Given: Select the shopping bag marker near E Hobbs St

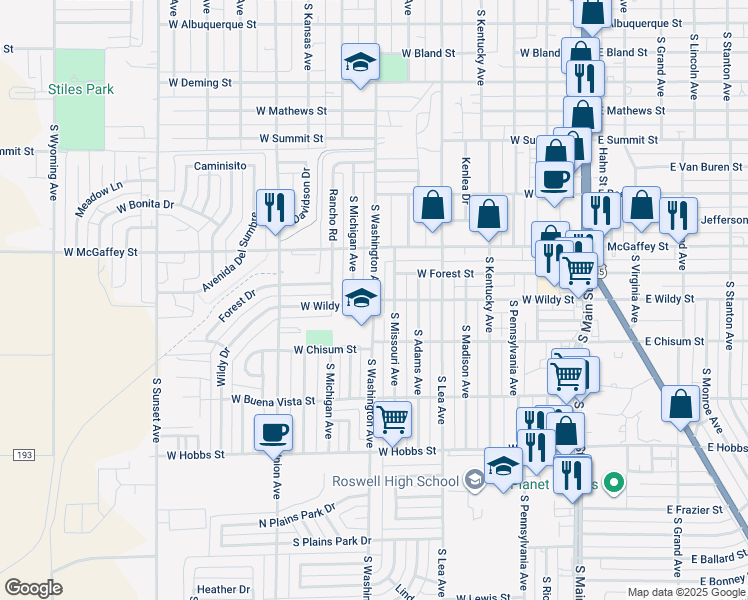Looking at the screenshot, I should [680, 405].
